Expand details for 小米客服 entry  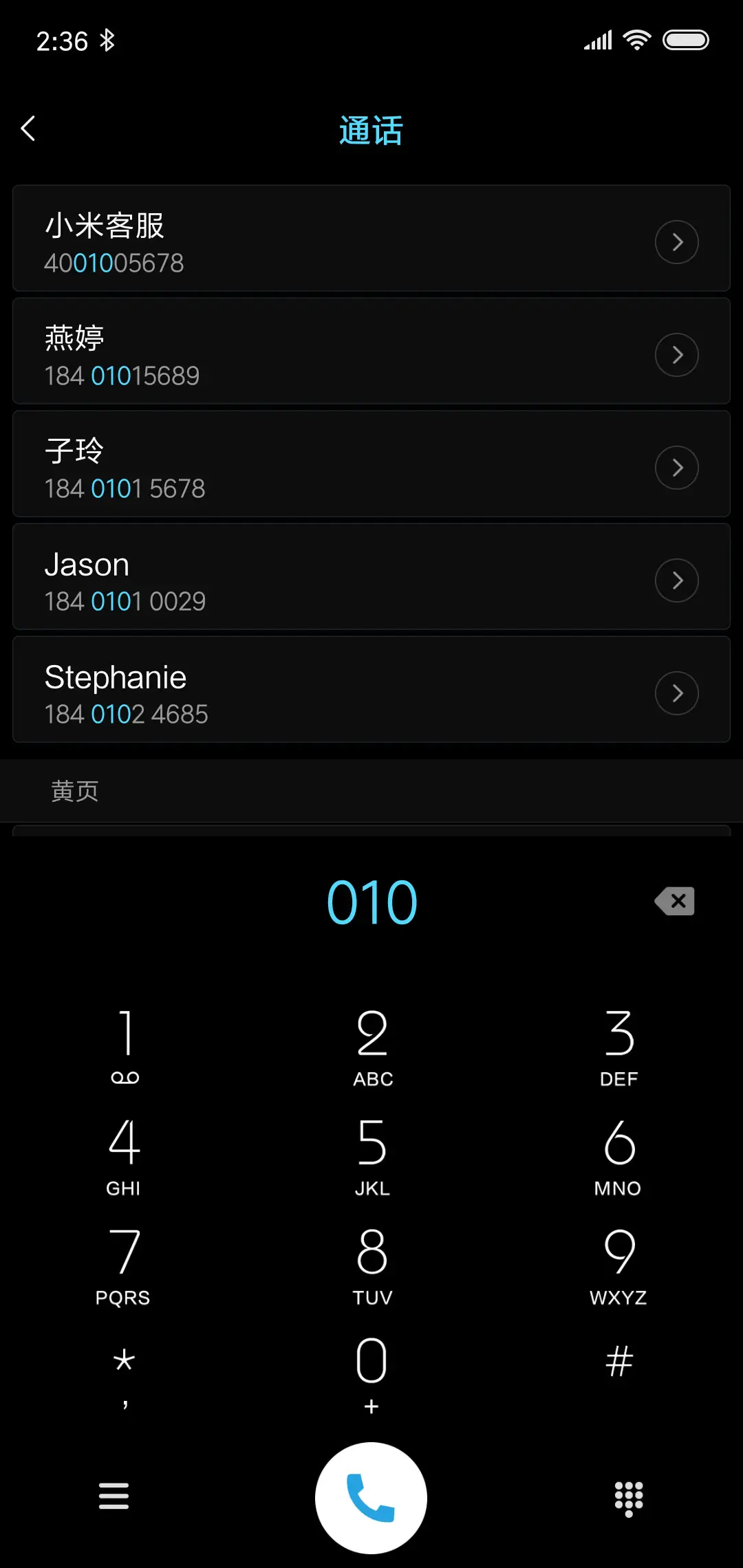tap(676, 242)
